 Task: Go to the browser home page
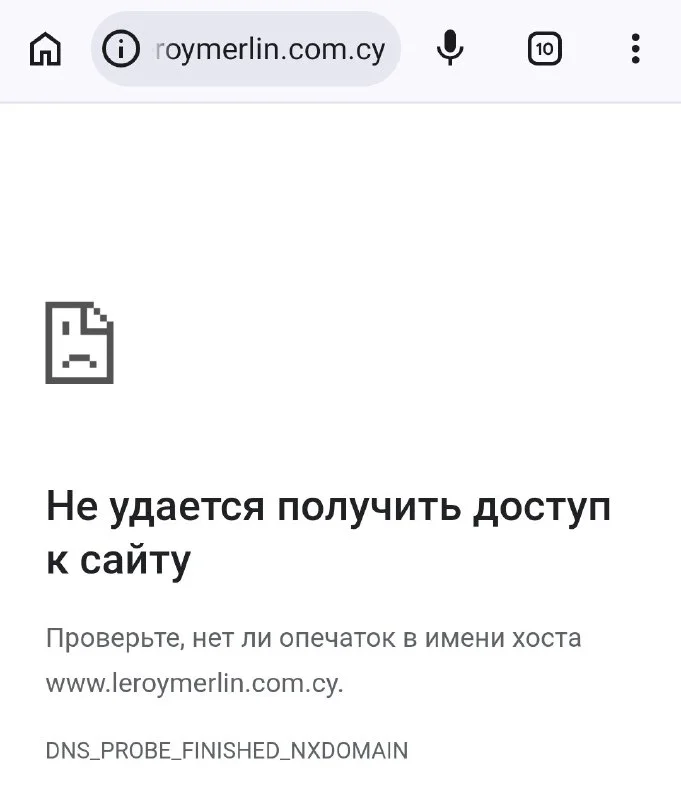pos(45,48)
